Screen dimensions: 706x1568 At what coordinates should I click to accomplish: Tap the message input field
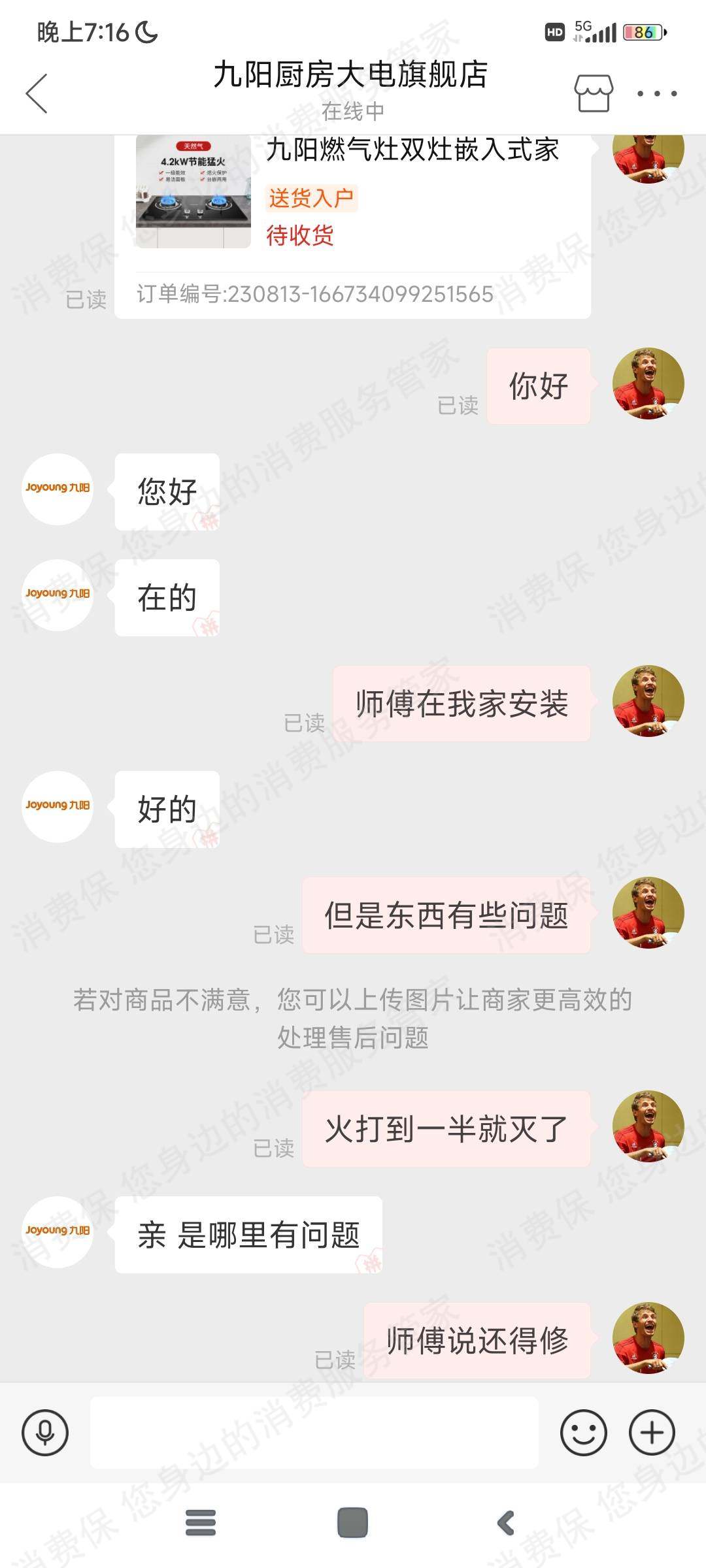click(x=314, y=1433)
